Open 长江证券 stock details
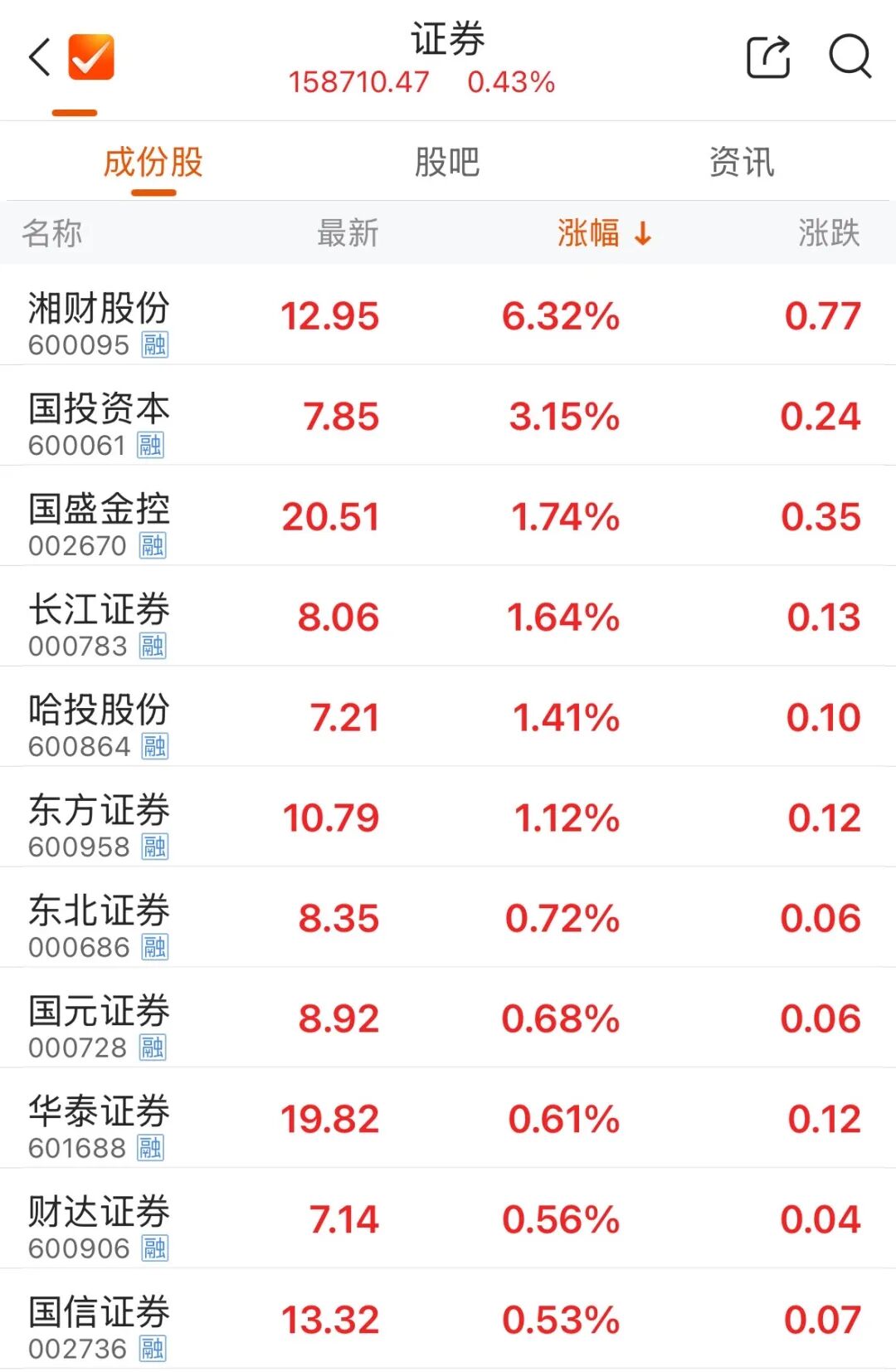Screen dimensions: 896x1372 [100, 610]
